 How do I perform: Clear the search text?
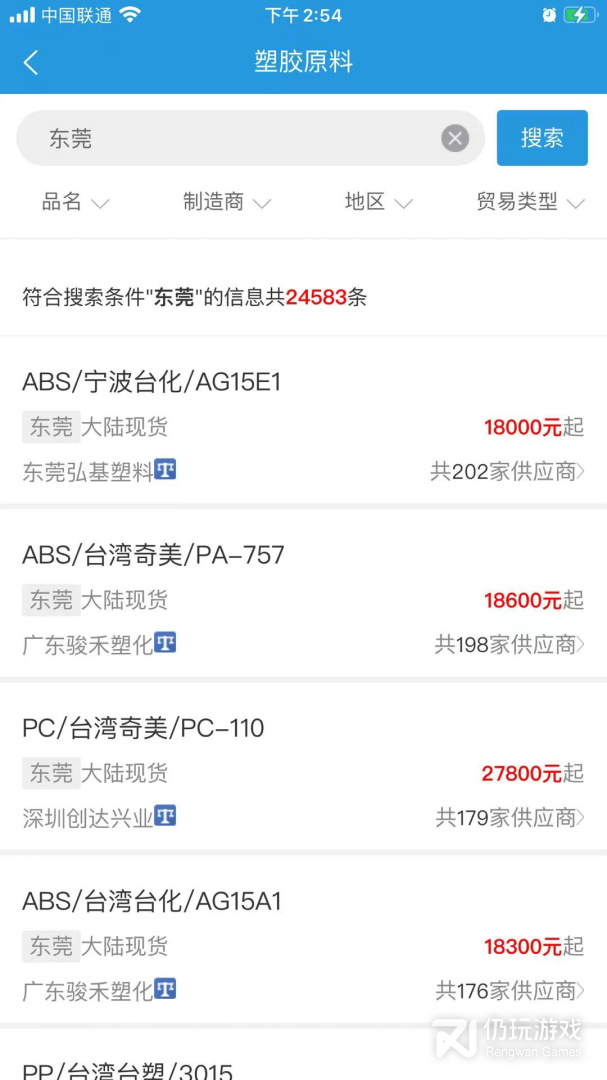[x=455, y=139]
